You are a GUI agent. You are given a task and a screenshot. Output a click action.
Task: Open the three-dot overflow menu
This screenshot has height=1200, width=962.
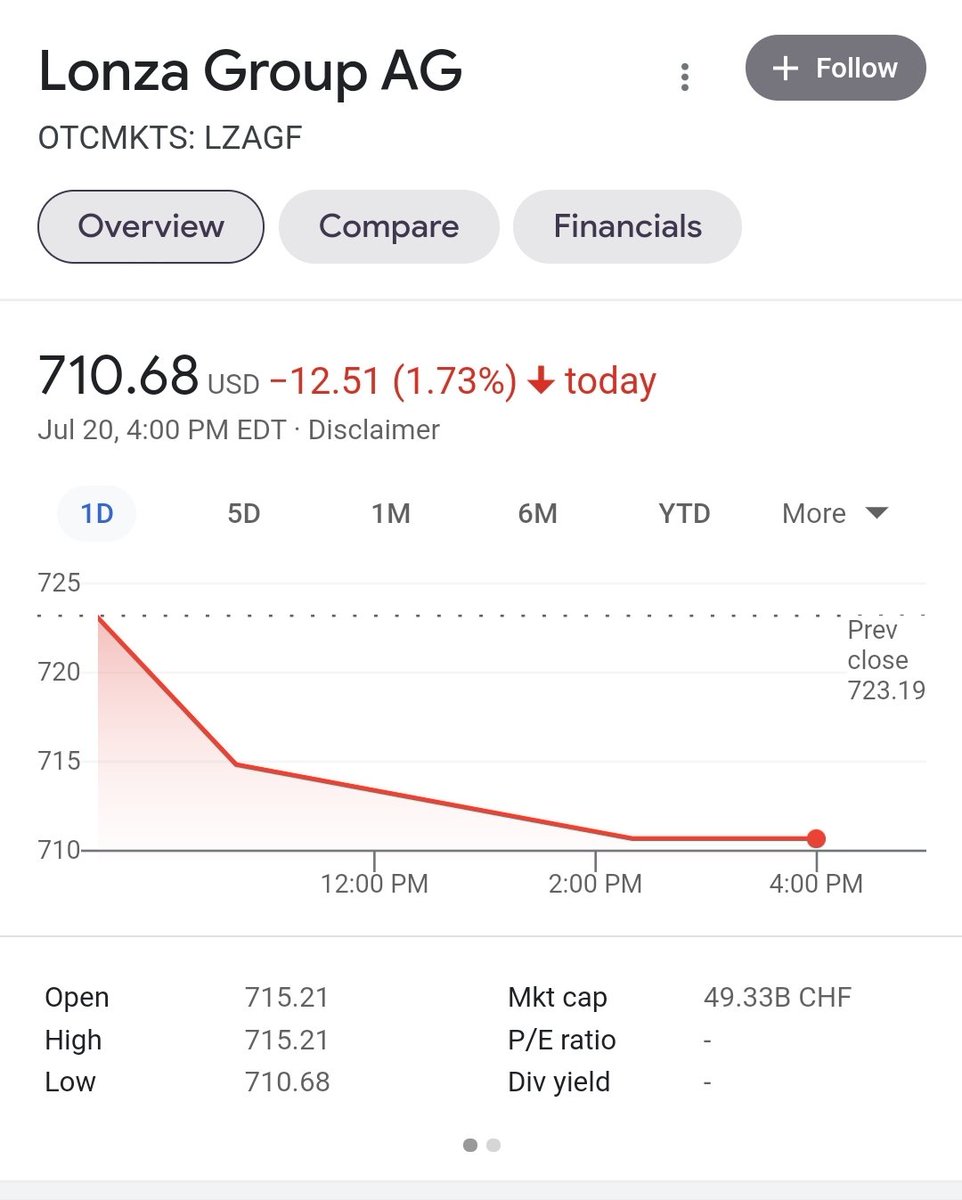click(685, 77)
